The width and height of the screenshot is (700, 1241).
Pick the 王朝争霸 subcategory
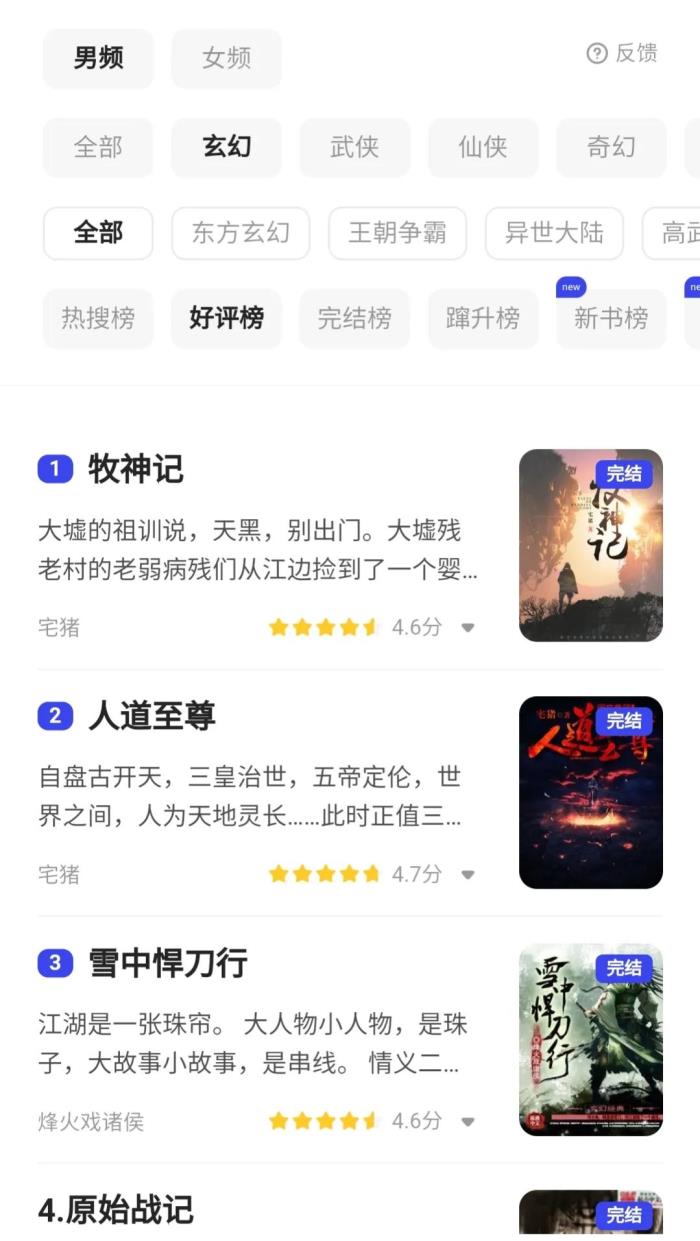[x=397, y=233]
